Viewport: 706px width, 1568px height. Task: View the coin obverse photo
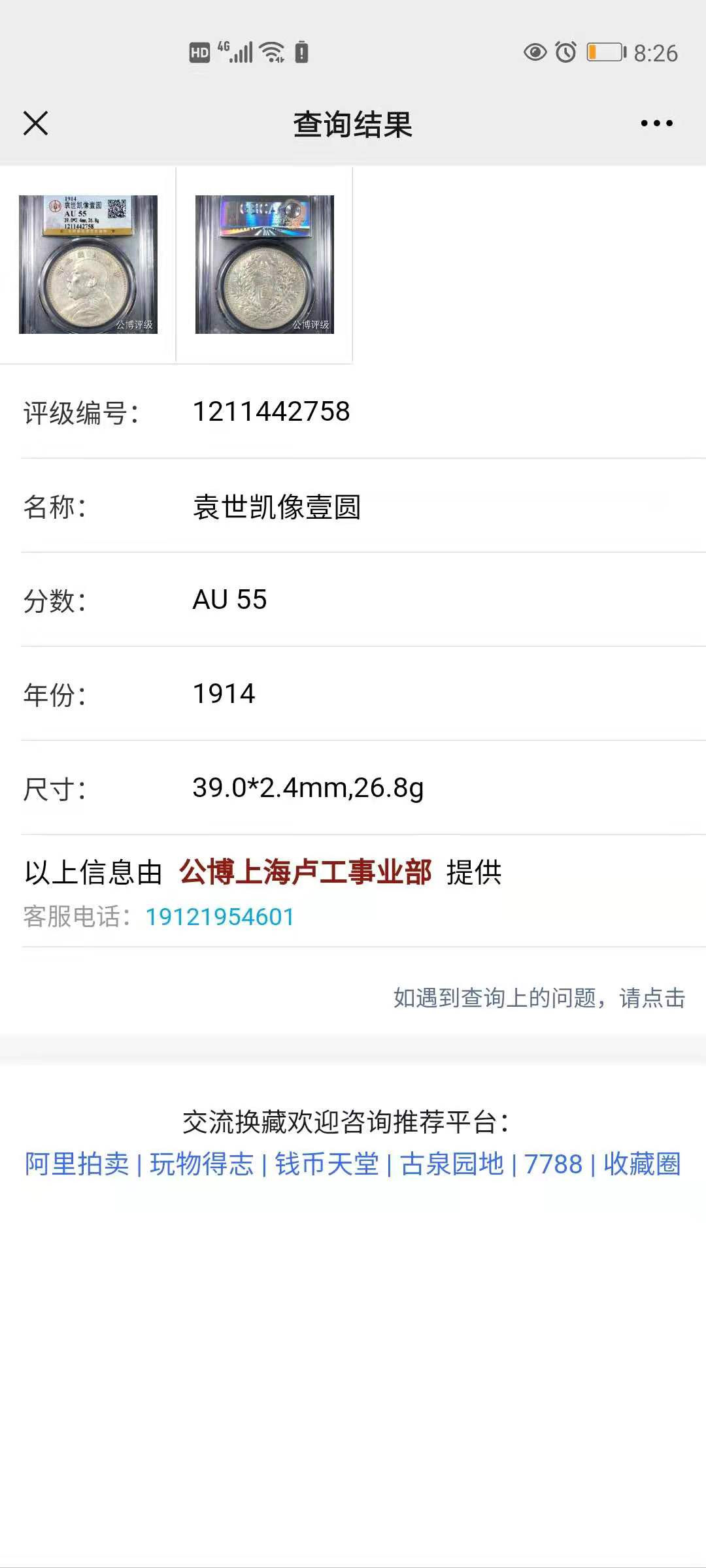88,265
